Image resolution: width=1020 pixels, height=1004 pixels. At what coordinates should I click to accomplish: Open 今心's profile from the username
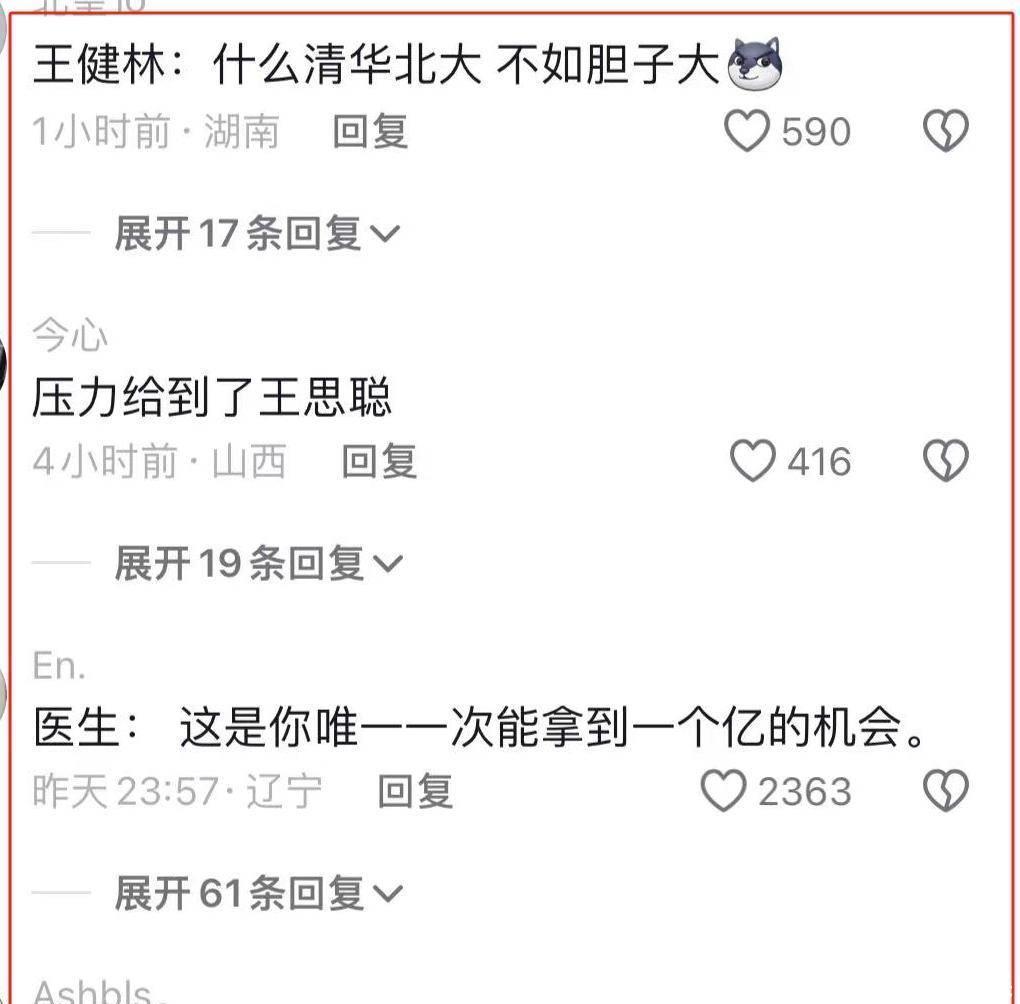pyautogui.click(x=69, y=337)
